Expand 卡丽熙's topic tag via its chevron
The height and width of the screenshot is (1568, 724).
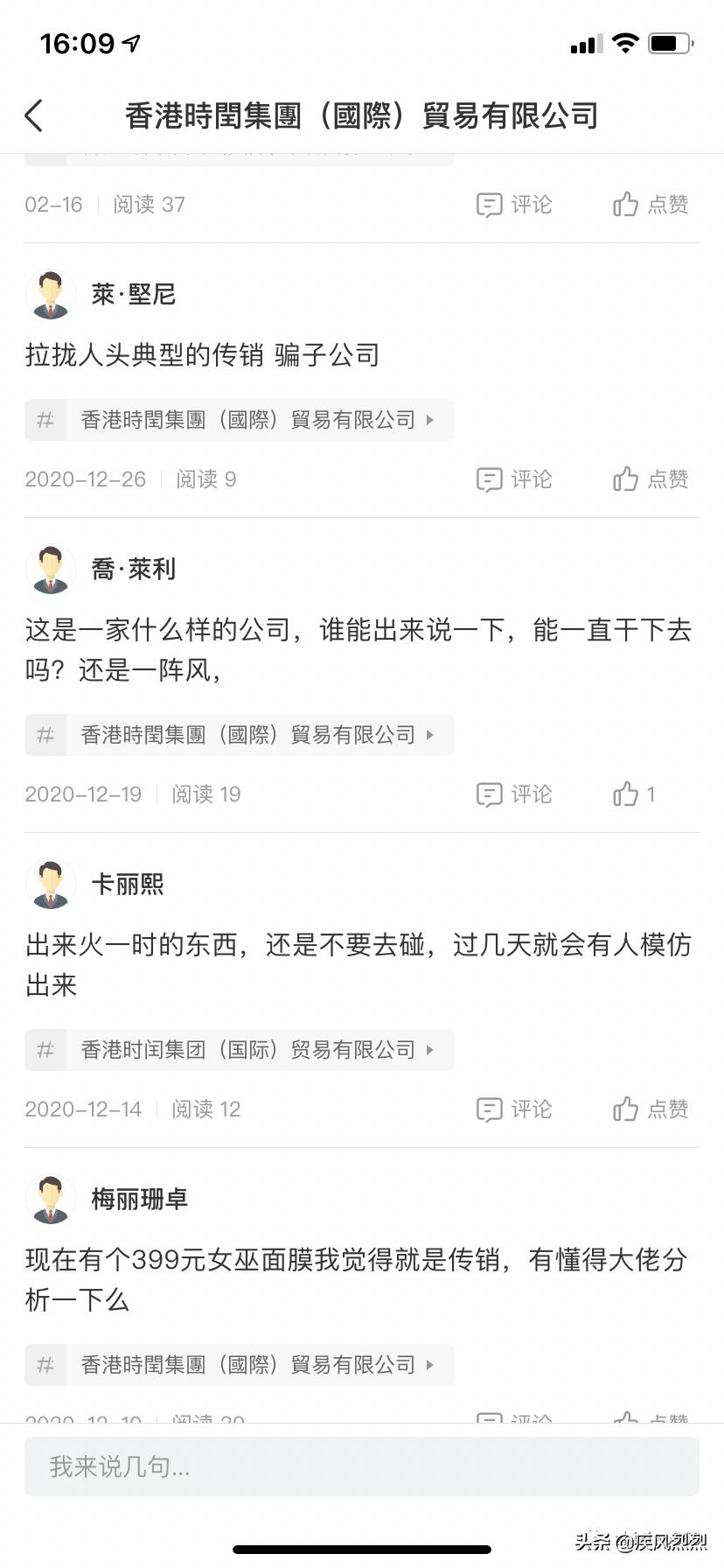coord(430,1050)
